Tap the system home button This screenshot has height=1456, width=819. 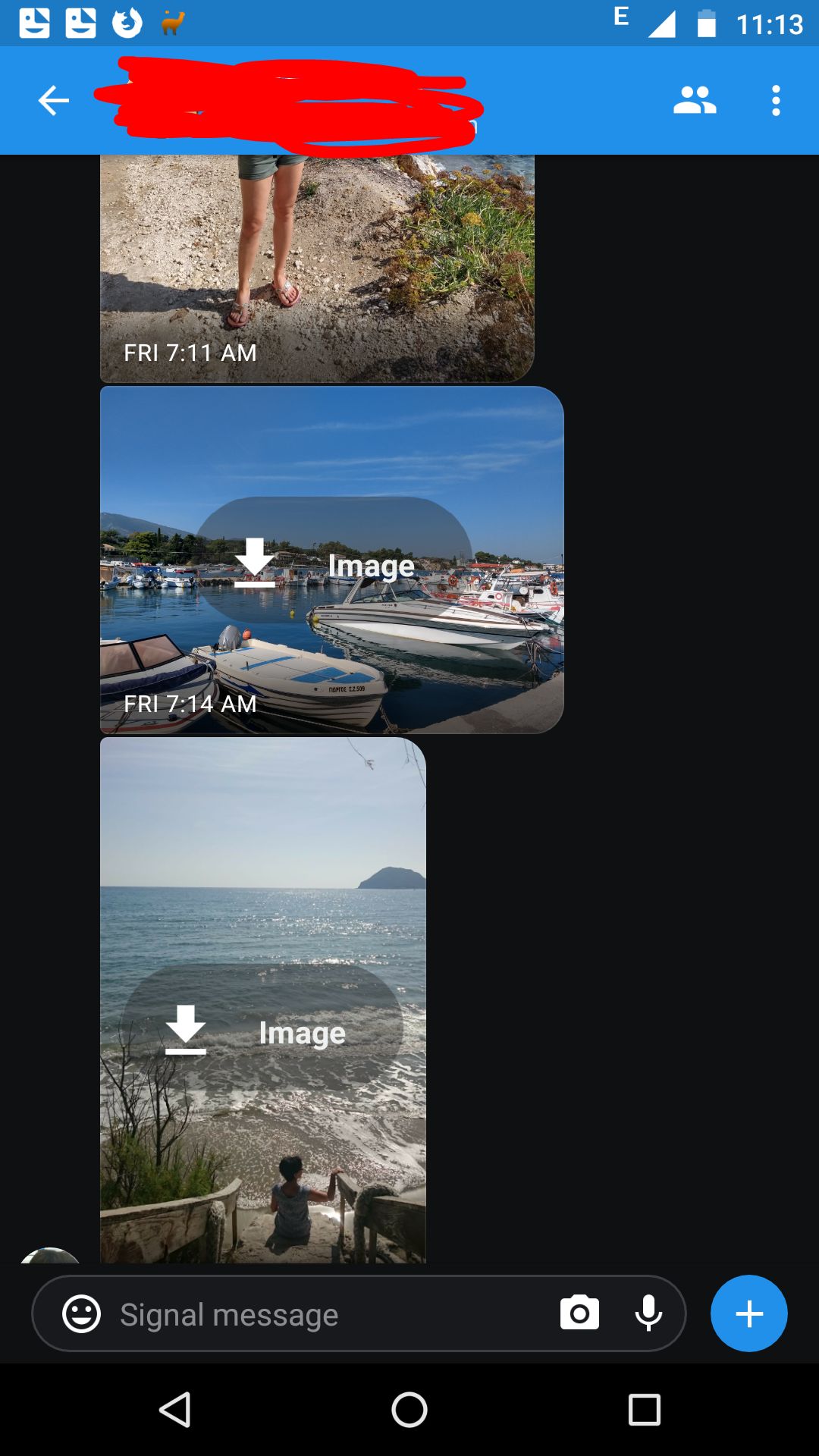point(409,1410)
